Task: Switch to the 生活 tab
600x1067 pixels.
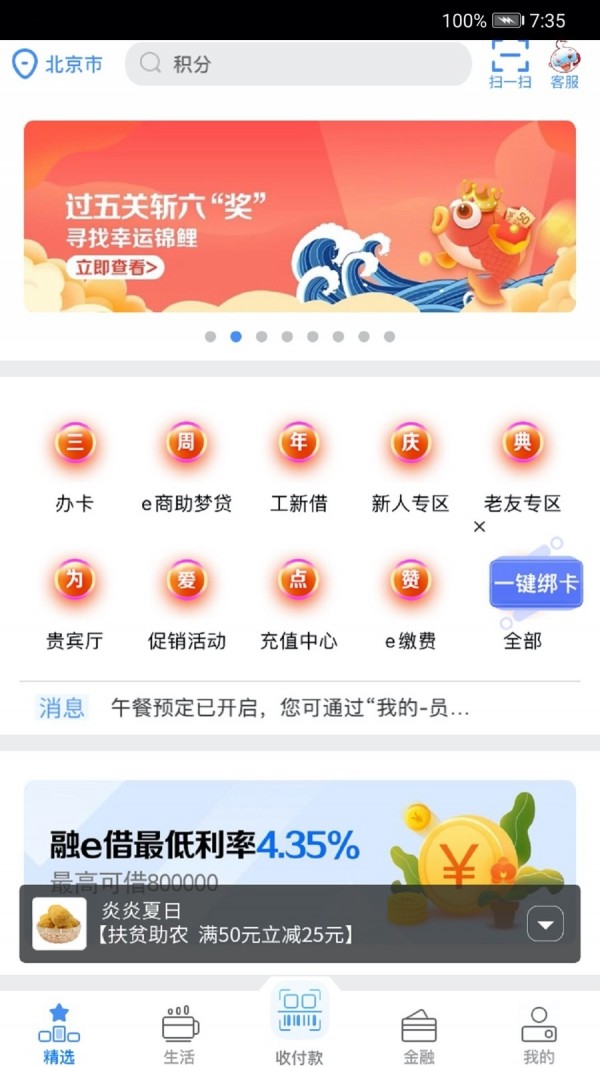Action: 180,1035
